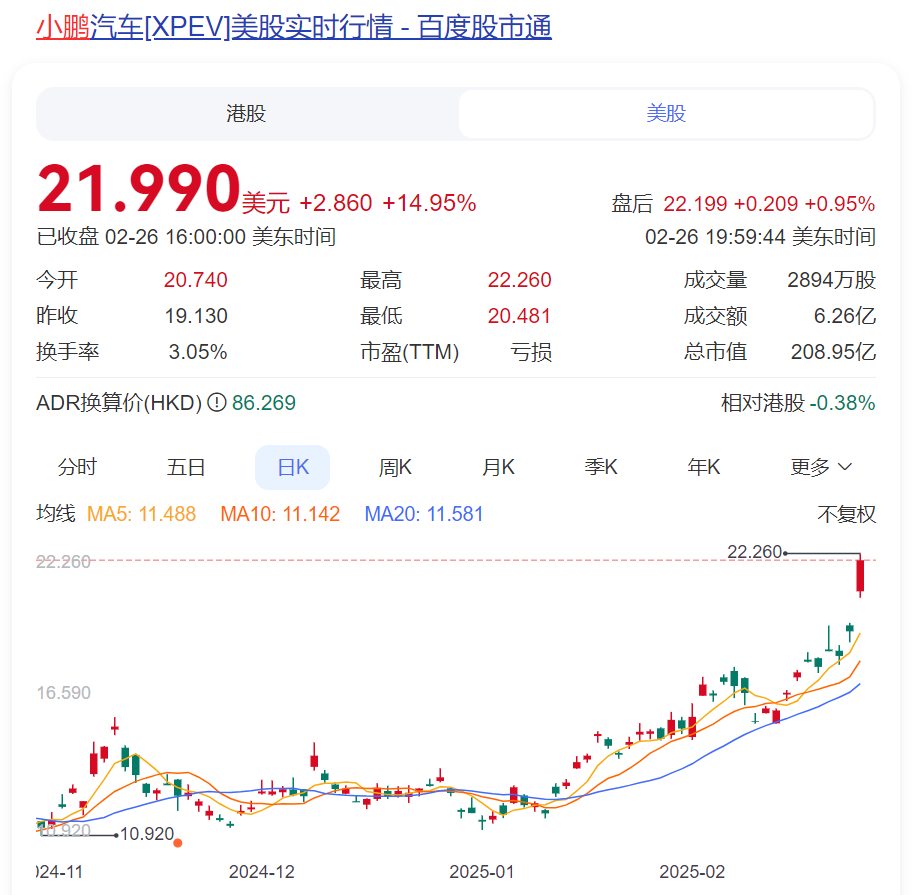Show the 分时 intraday chart
922x895 pixels.
coord(78,467)
